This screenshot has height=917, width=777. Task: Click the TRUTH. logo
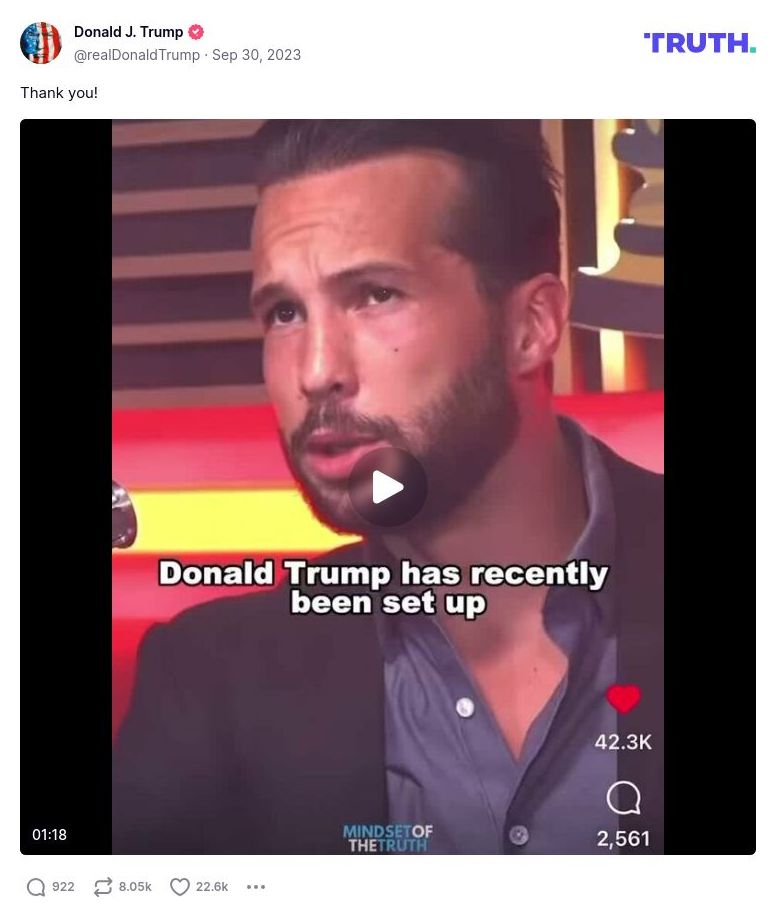click(698, 43)
